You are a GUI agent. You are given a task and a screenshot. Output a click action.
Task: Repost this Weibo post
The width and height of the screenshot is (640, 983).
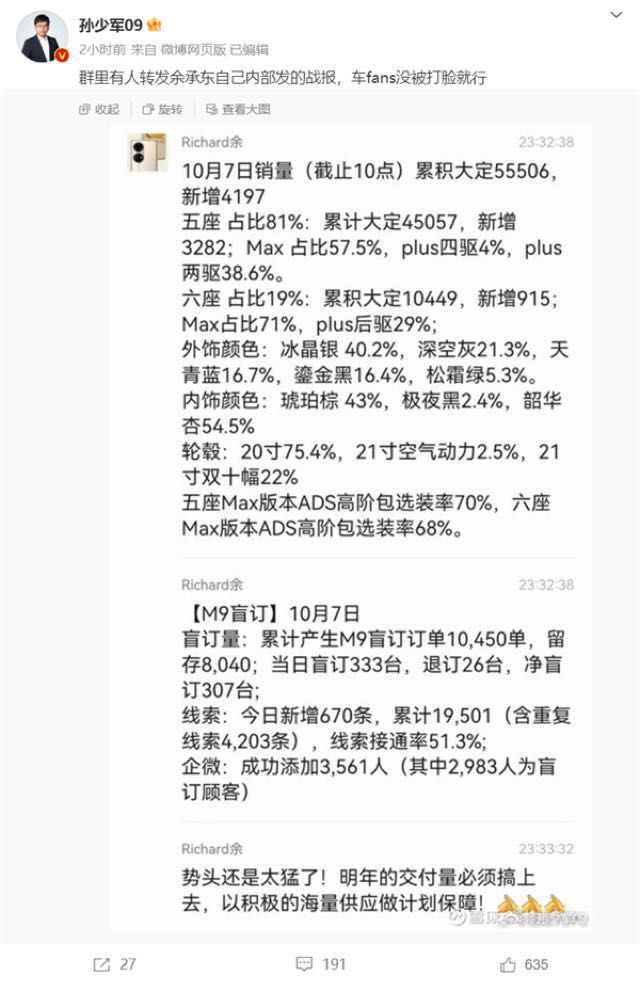point(114,964)
